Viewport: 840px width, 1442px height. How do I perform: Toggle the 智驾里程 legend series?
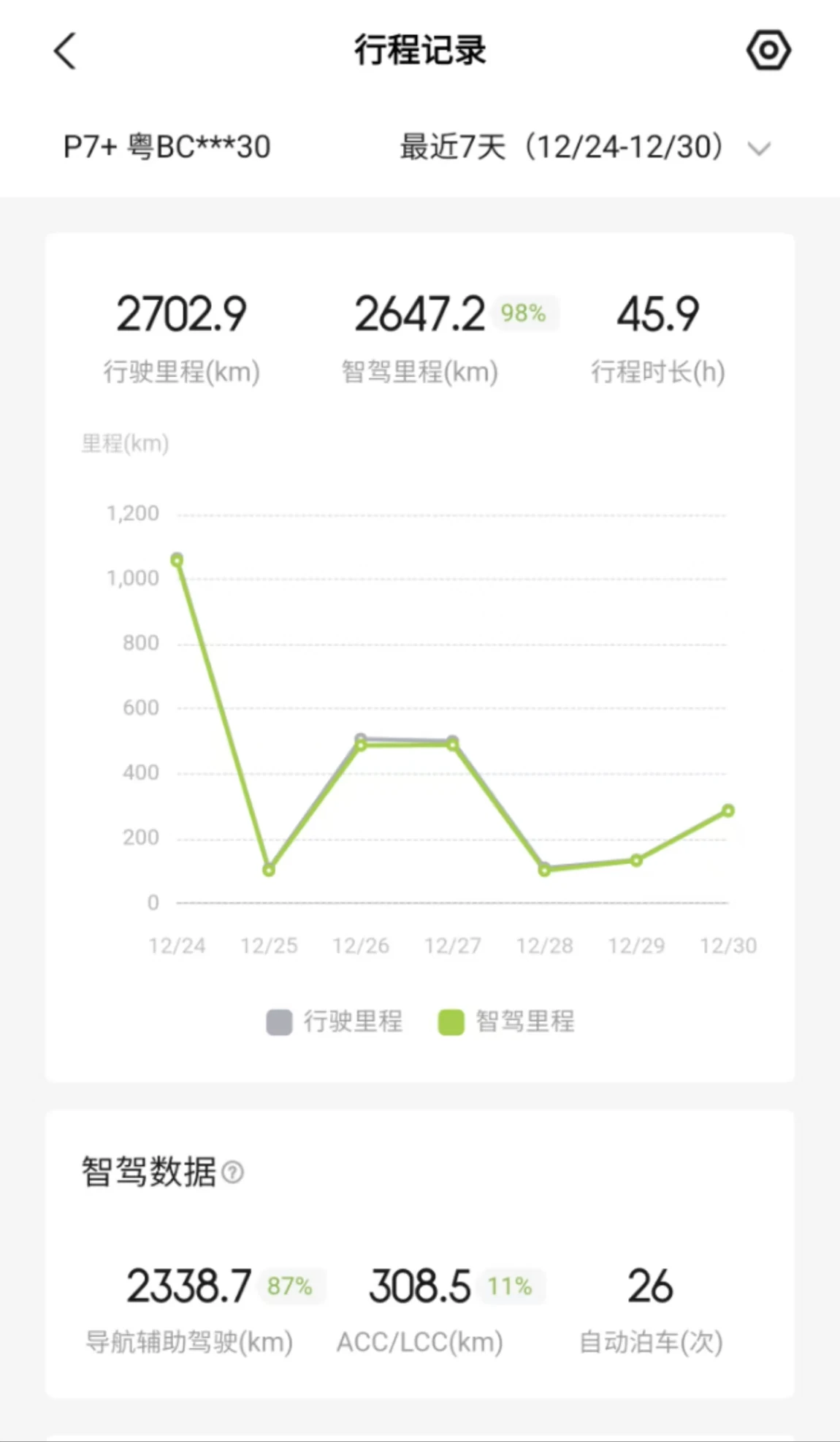[x=506, y=1021]
